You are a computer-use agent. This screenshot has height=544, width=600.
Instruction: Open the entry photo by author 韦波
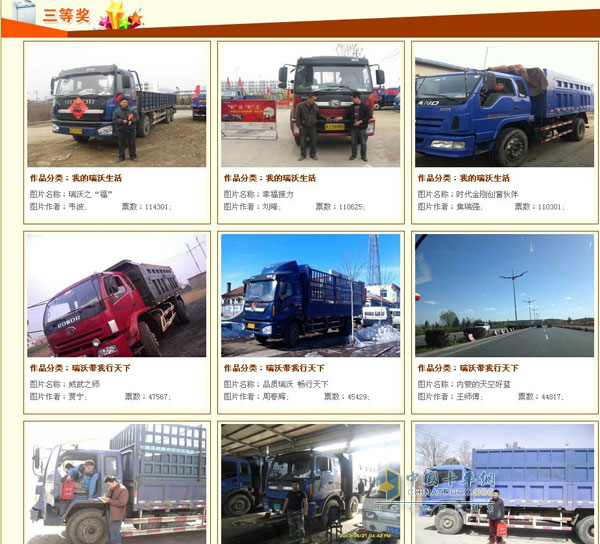[116, 105]
